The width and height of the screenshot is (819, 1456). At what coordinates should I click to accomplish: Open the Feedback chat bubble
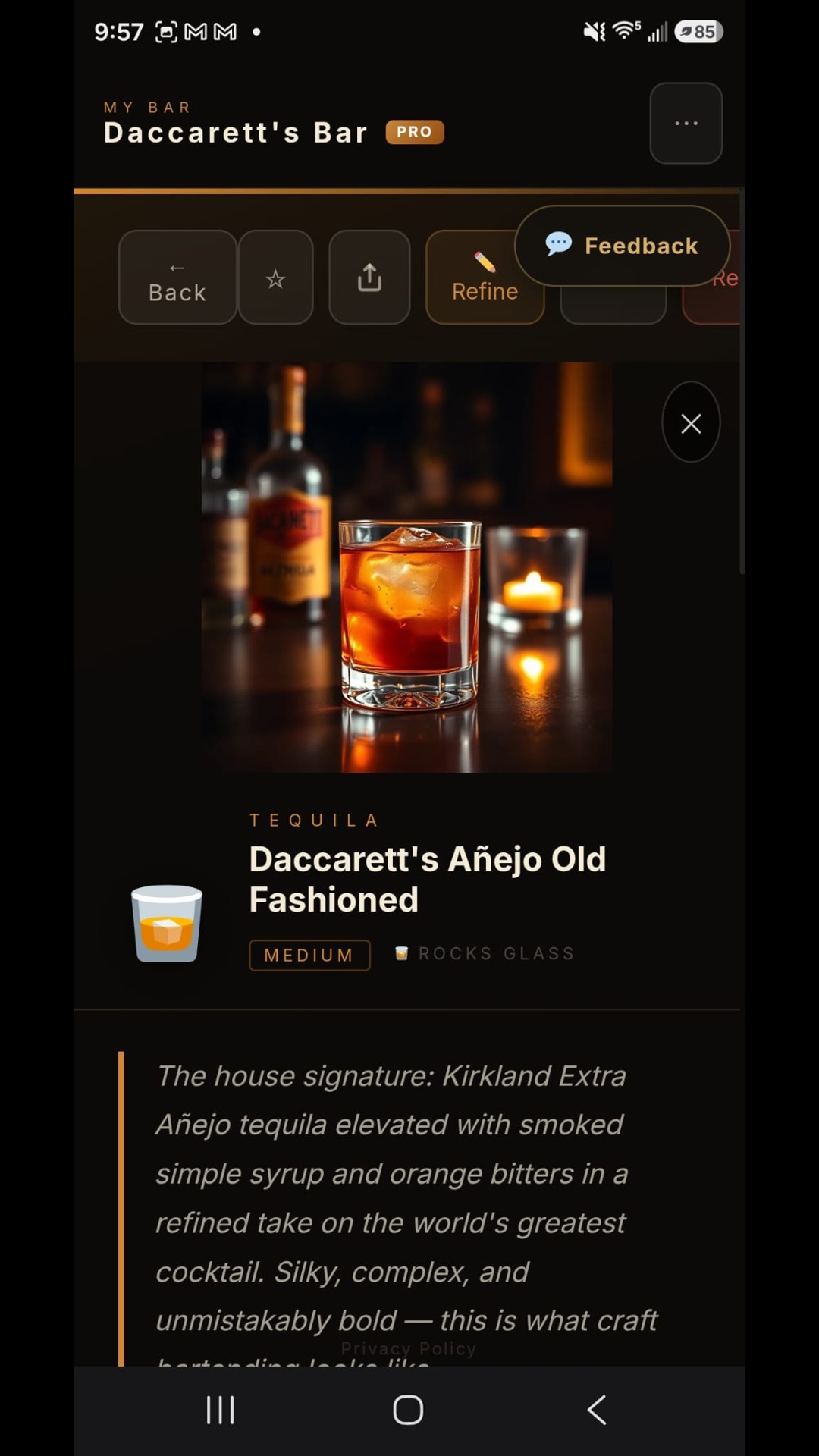[622, 246]
